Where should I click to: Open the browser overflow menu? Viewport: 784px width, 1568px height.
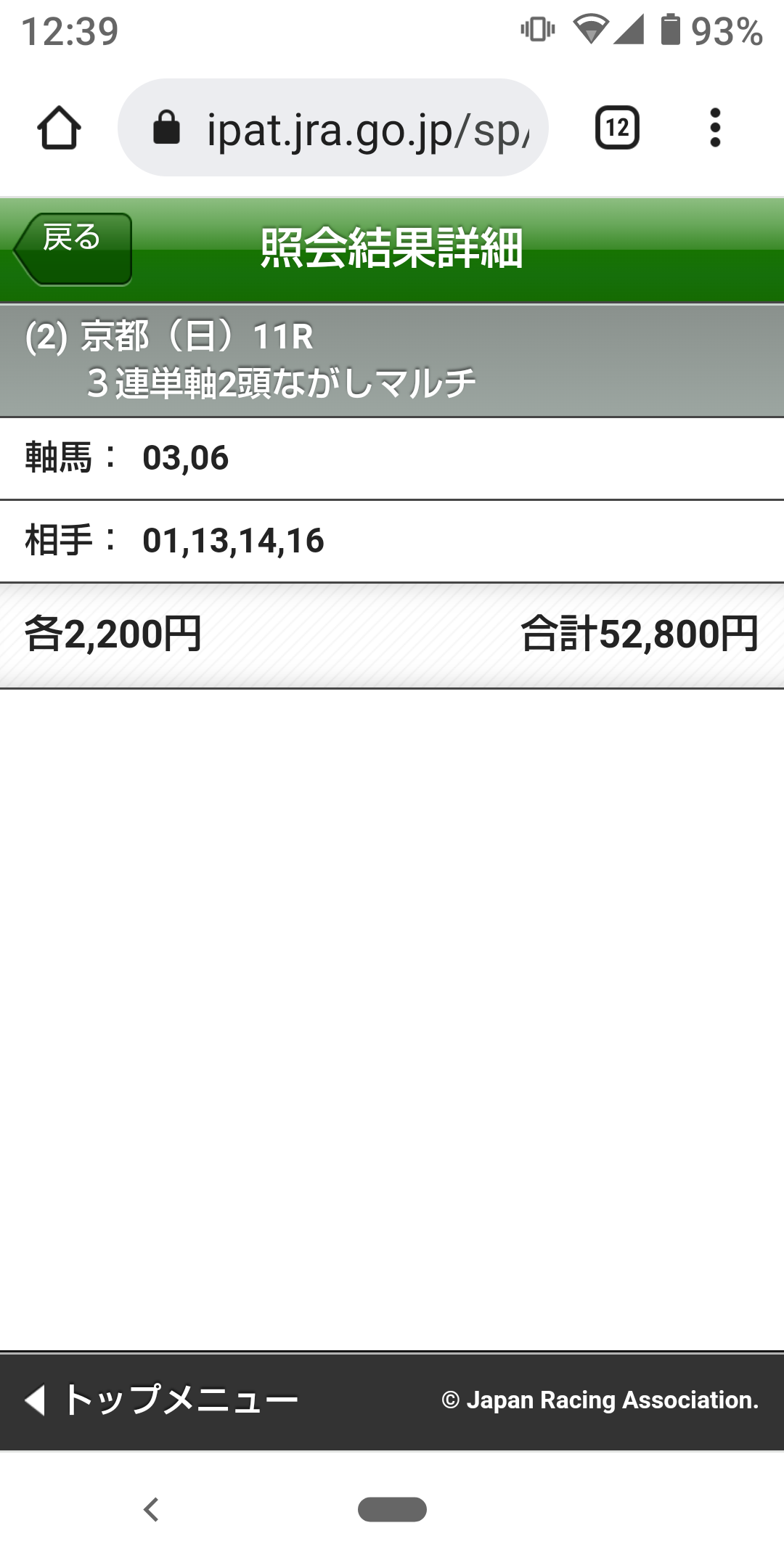[x=715, y=128]
